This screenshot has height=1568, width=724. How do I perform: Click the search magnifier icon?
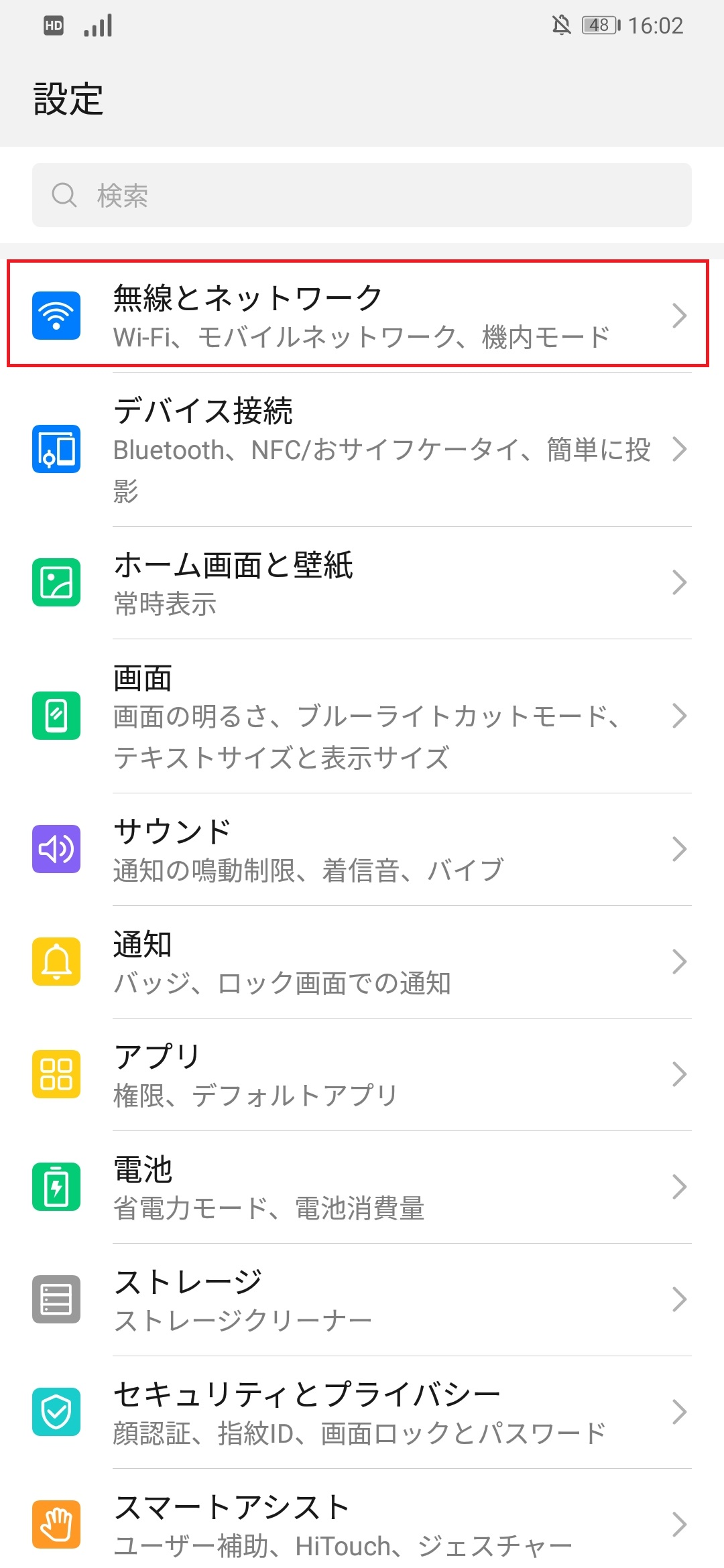[x=64, y=195]
